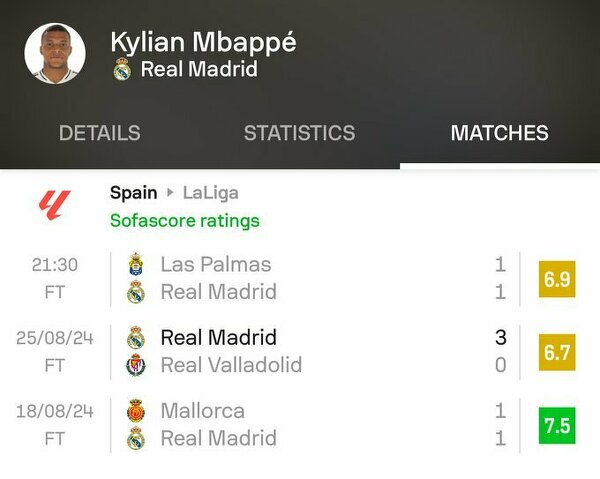Screen dimensions: 600x479
Task: Select the Matches tab
Action: coord(499,133)
